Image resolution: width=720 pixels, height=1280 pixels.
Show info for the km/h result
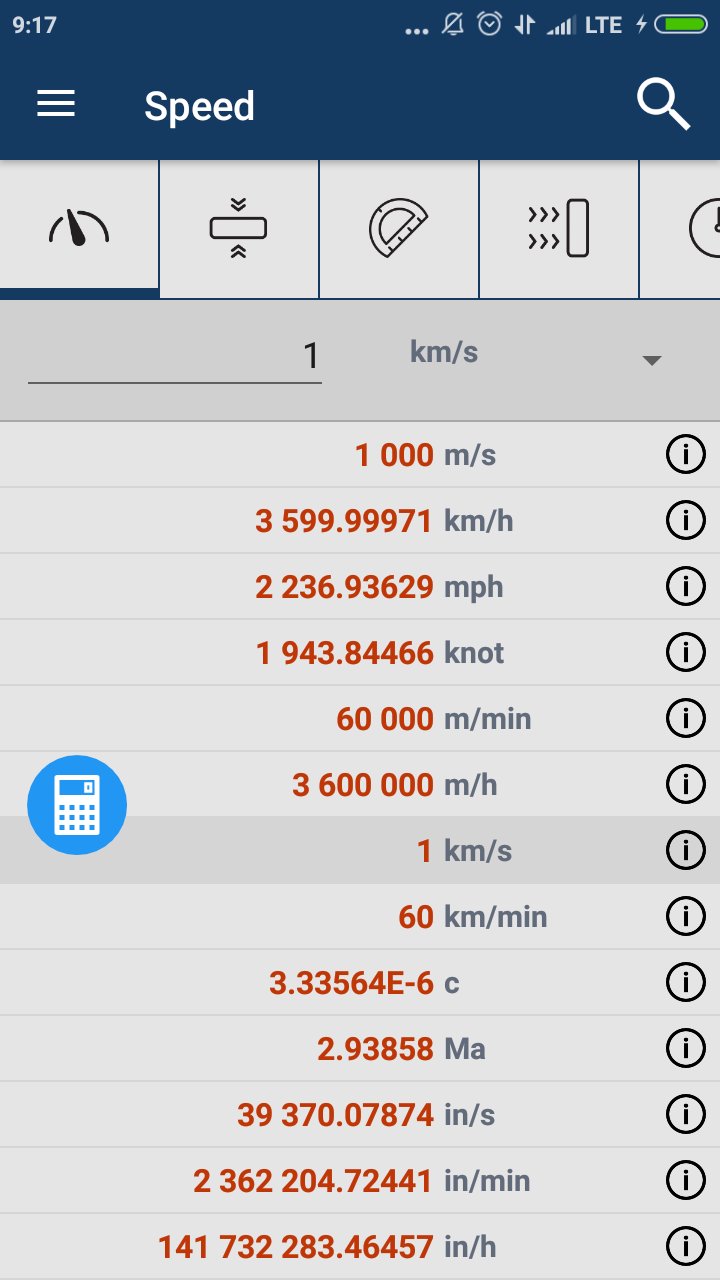pos(685,521)
